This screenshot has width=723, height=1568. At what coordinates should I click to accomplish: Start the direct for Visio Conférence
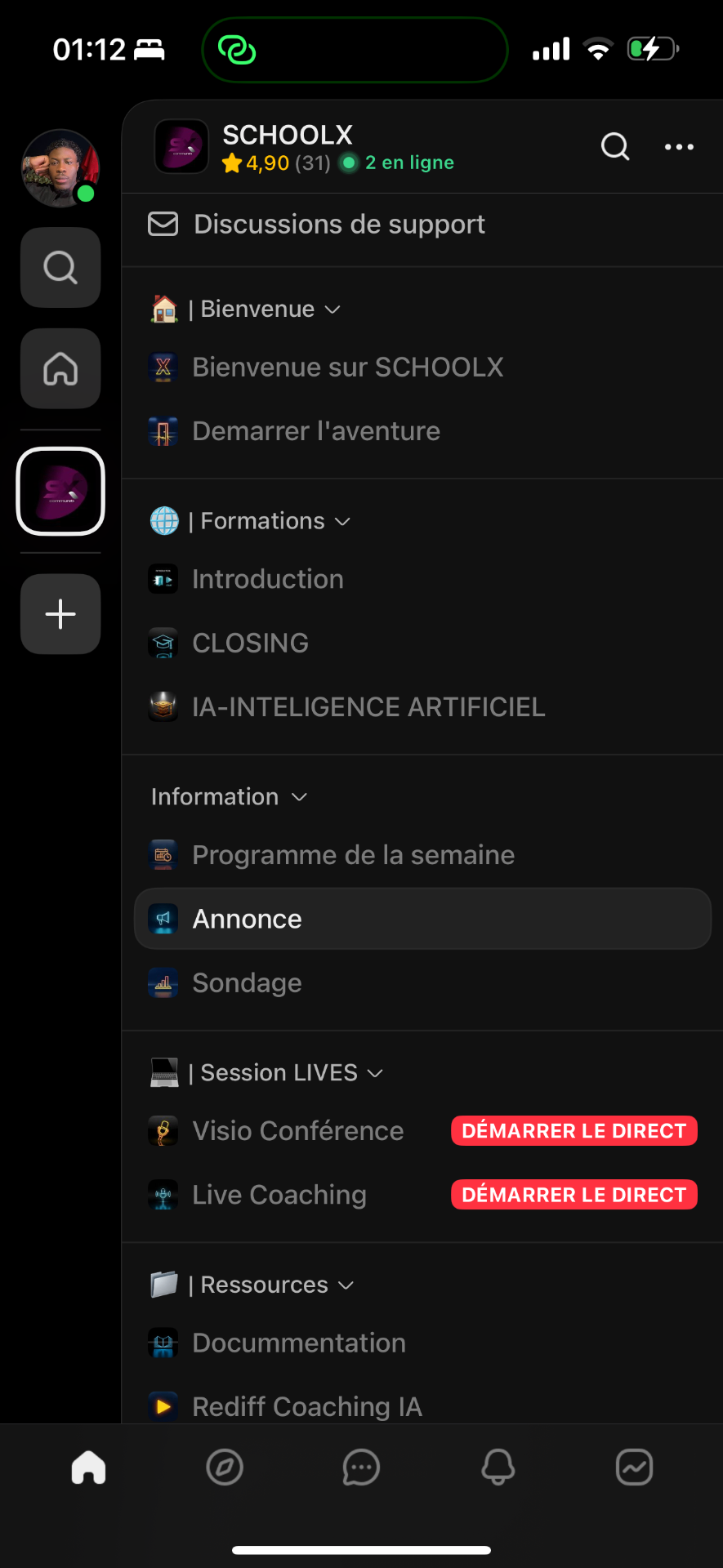[573, 1131]
